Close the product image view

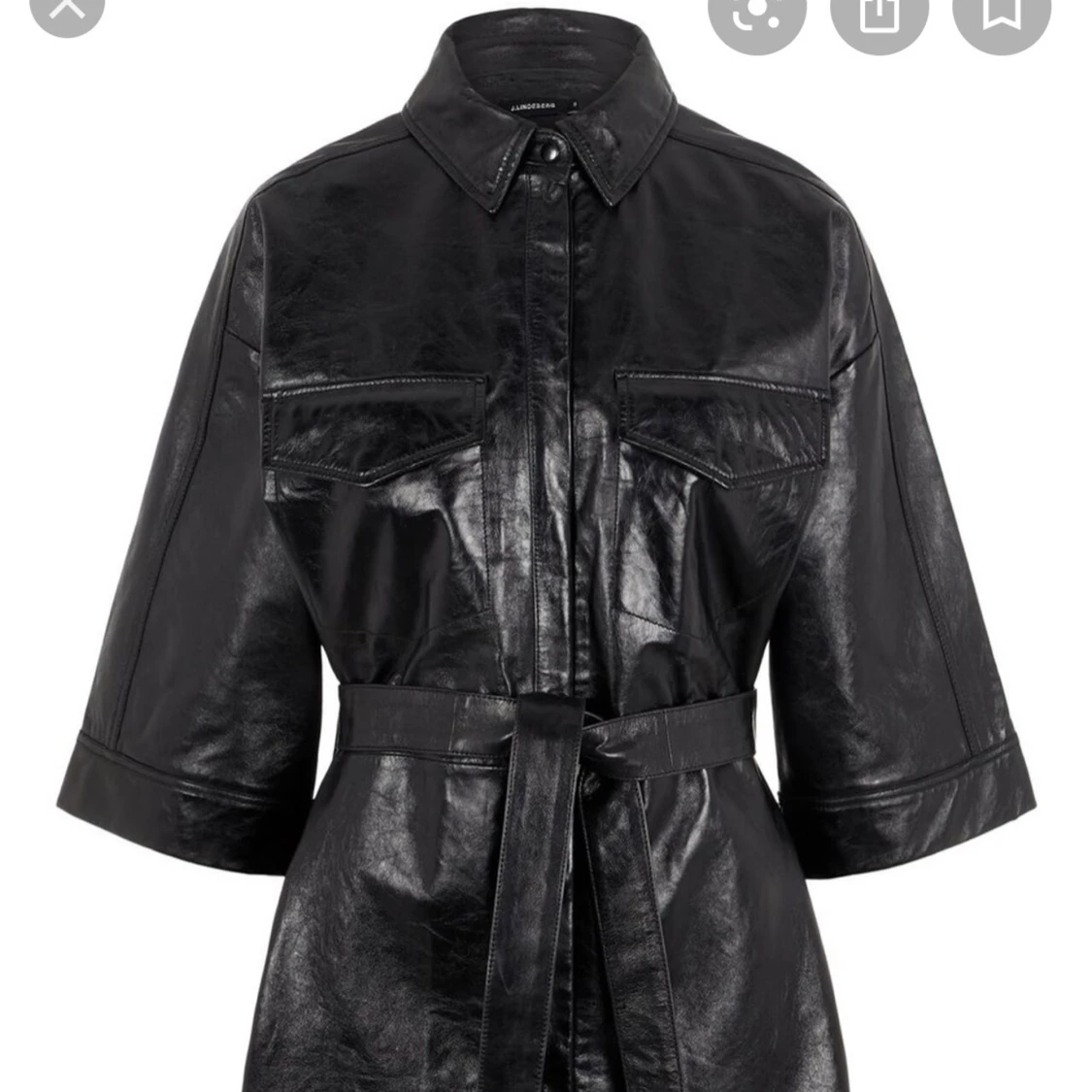(66, 10)
